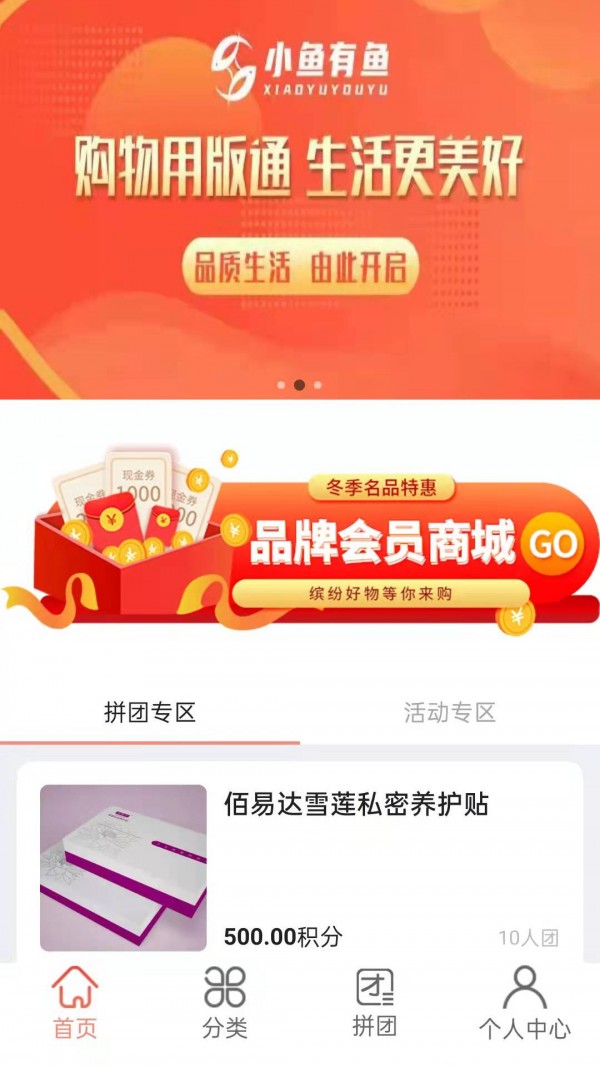Open the 个人中心 profile tab
The image size is (600, 1067).
pyautogui.click(x=524, y=1003)
